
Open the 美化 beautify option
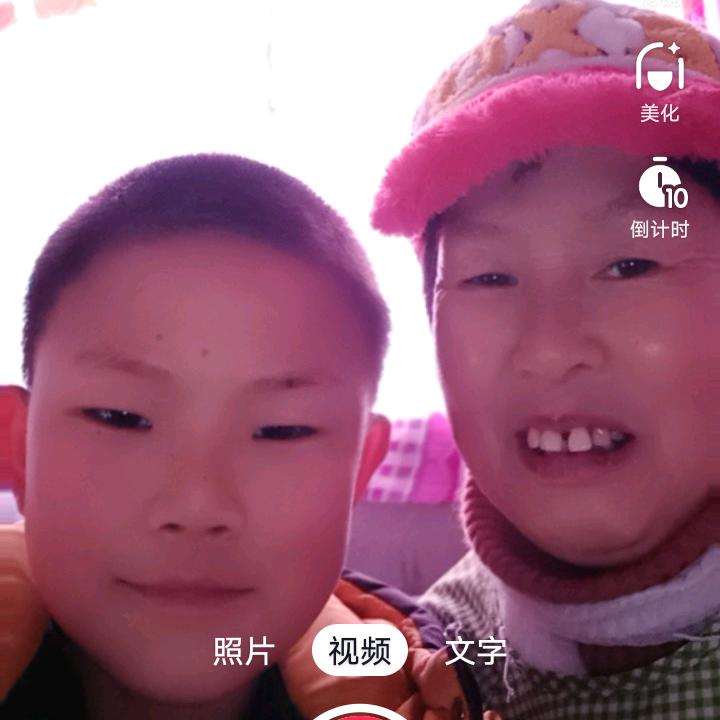(660, 80)
